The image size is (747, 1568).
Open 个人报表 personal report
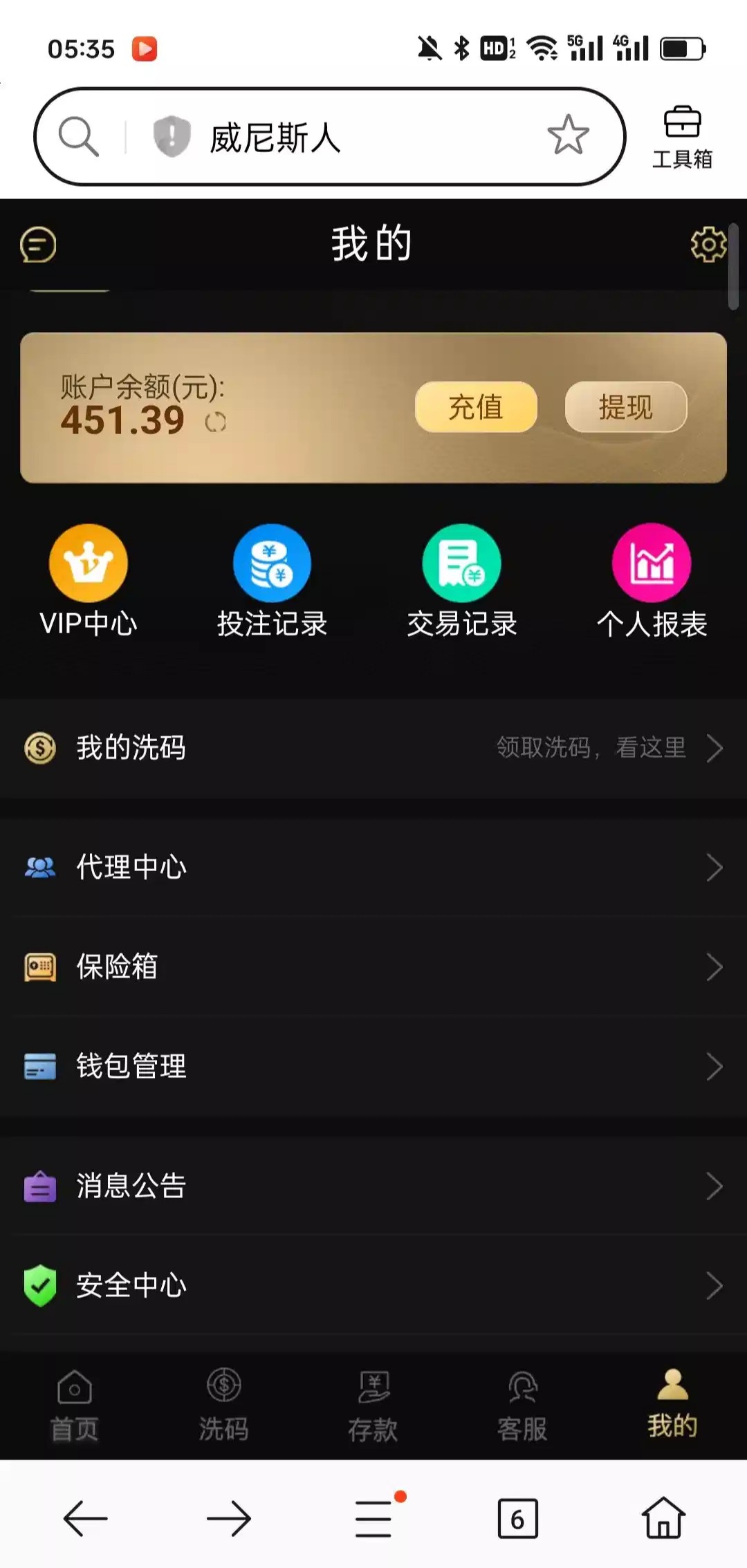click(x=652, y=581)
